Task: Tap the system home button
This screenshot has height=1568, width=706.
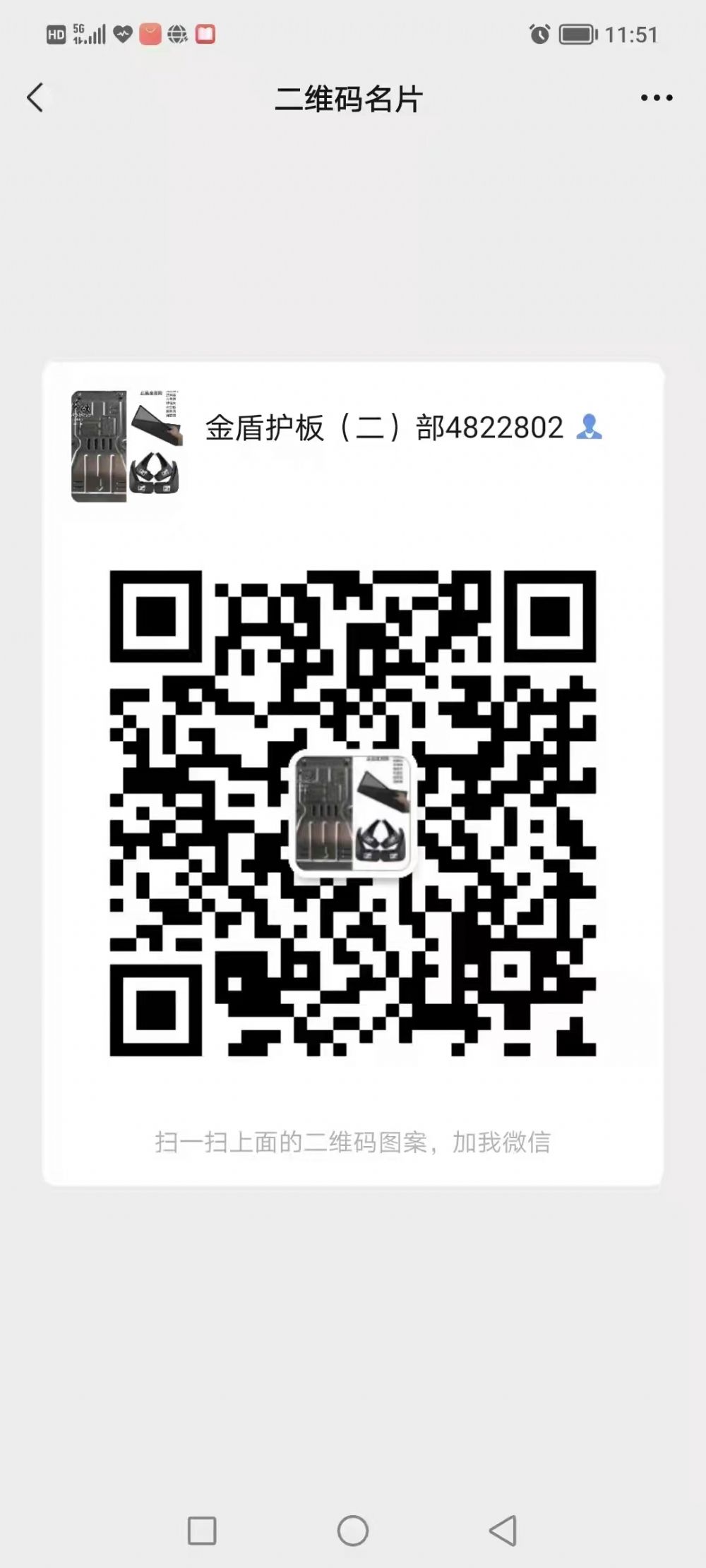Action: [353, 1531]
